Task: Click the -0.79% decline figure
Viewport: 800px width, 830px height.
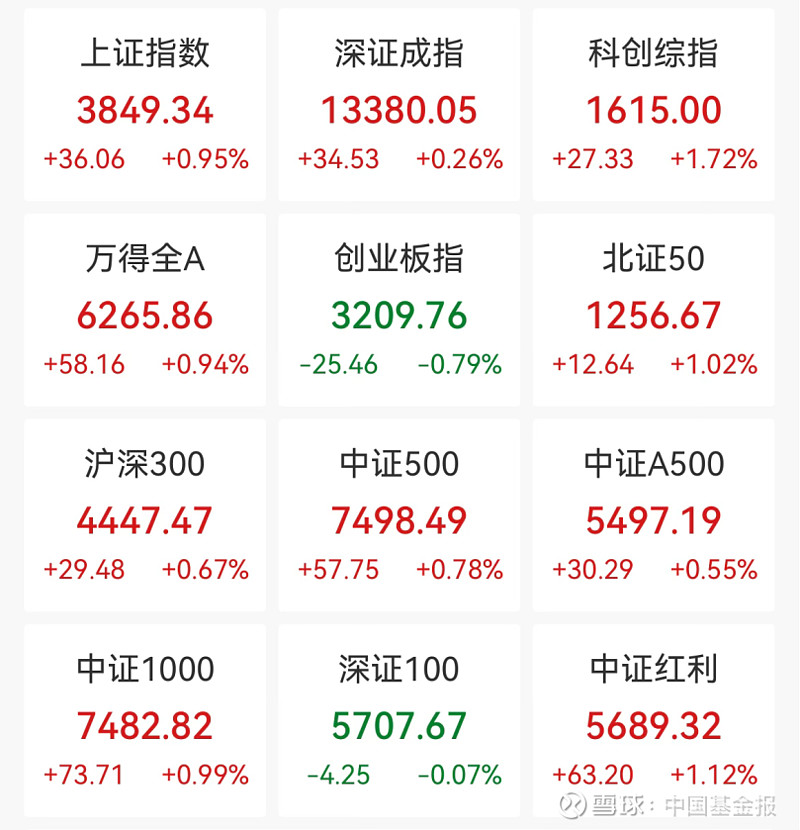Action: (x=460, y=365)
